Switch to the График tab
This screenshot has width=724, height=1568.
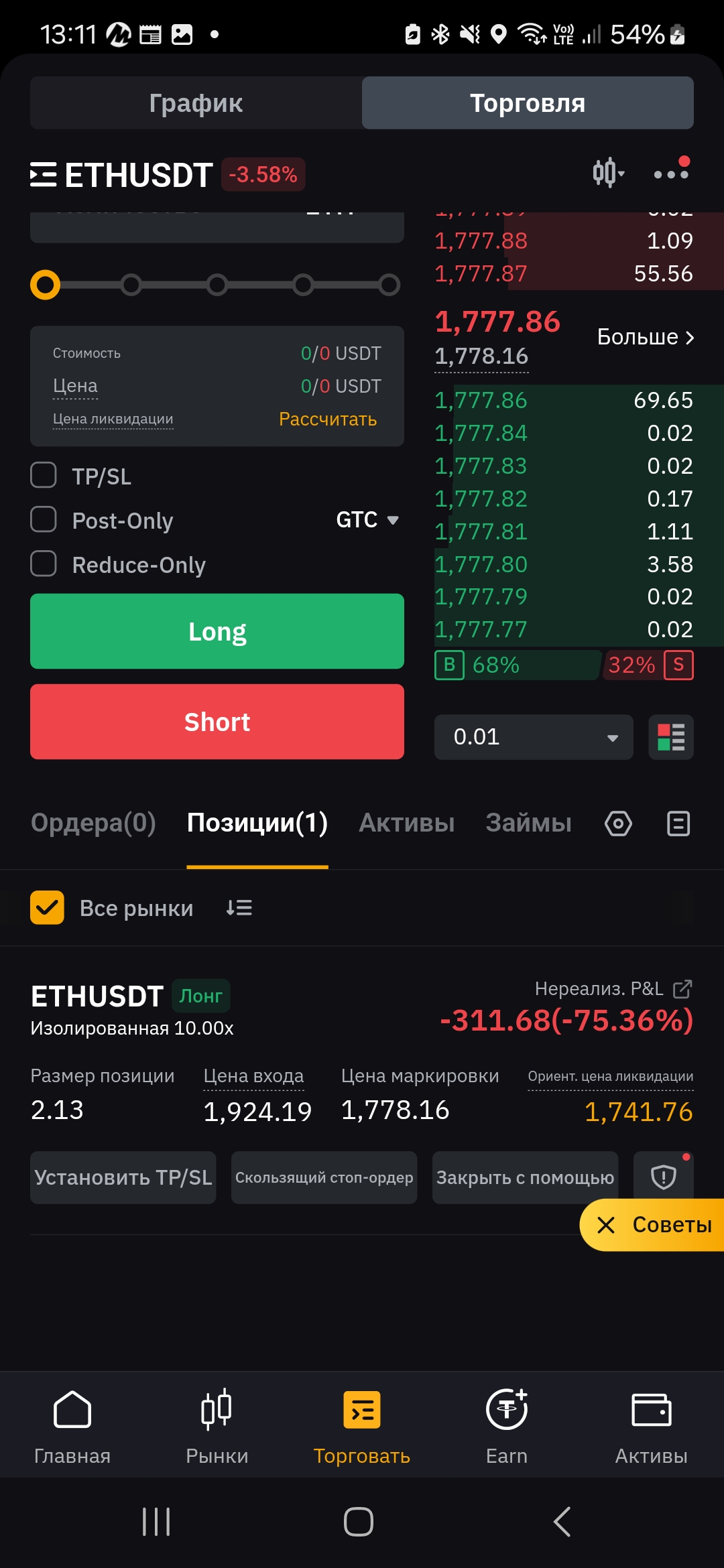point(196,103)
